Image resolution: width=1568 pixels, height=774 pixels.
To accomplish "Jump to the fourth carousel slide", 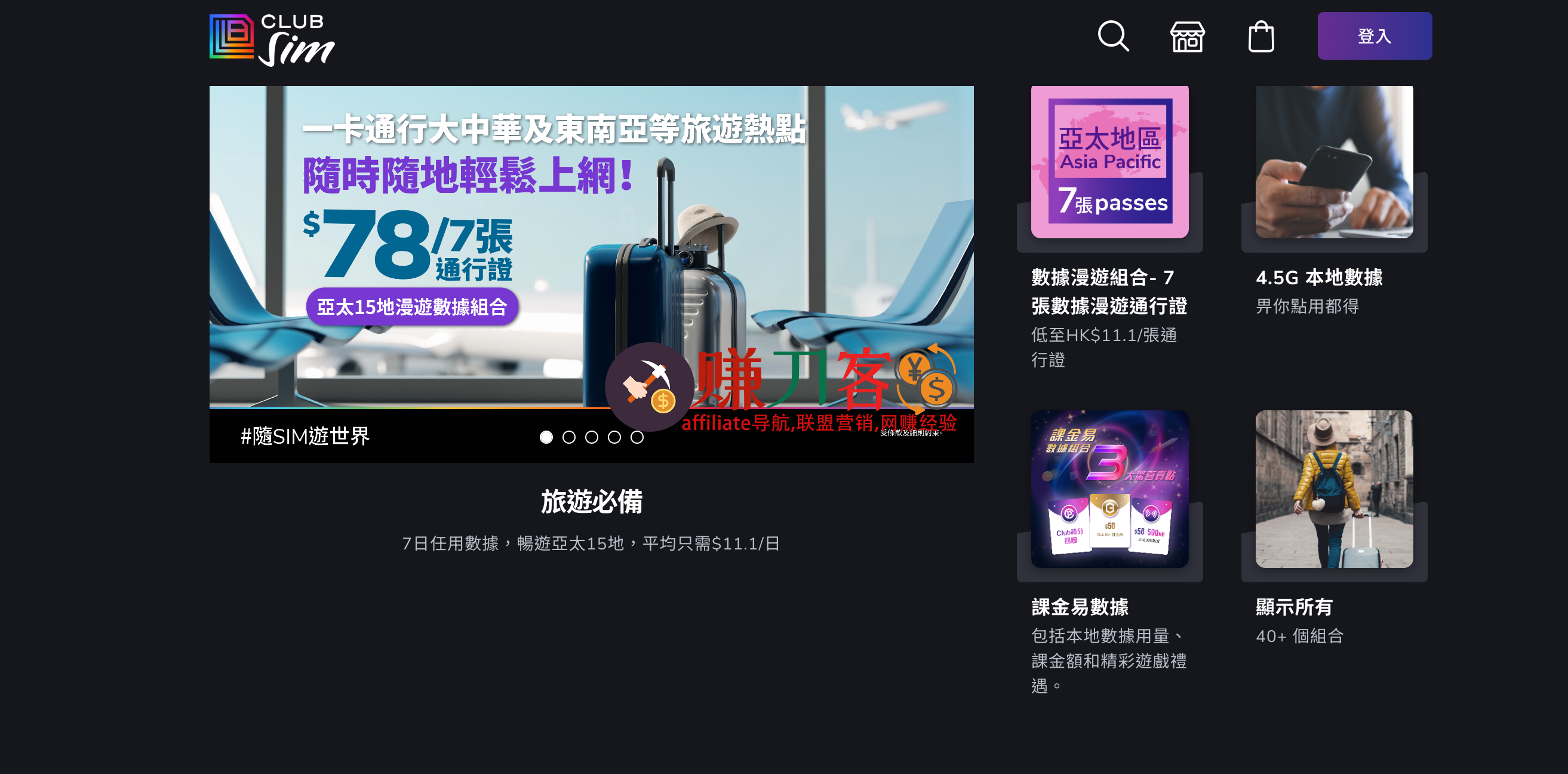I will [x=614, y=437].
